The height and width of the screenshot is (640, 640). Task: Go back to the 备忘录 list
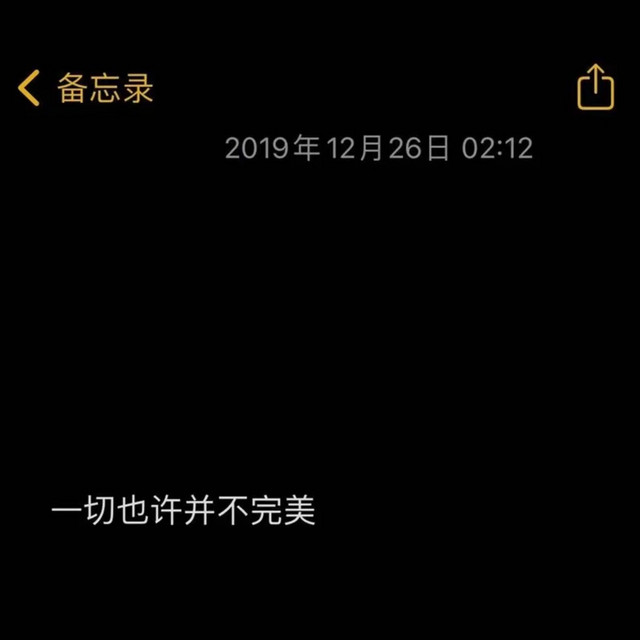click(x=85, y=88)
